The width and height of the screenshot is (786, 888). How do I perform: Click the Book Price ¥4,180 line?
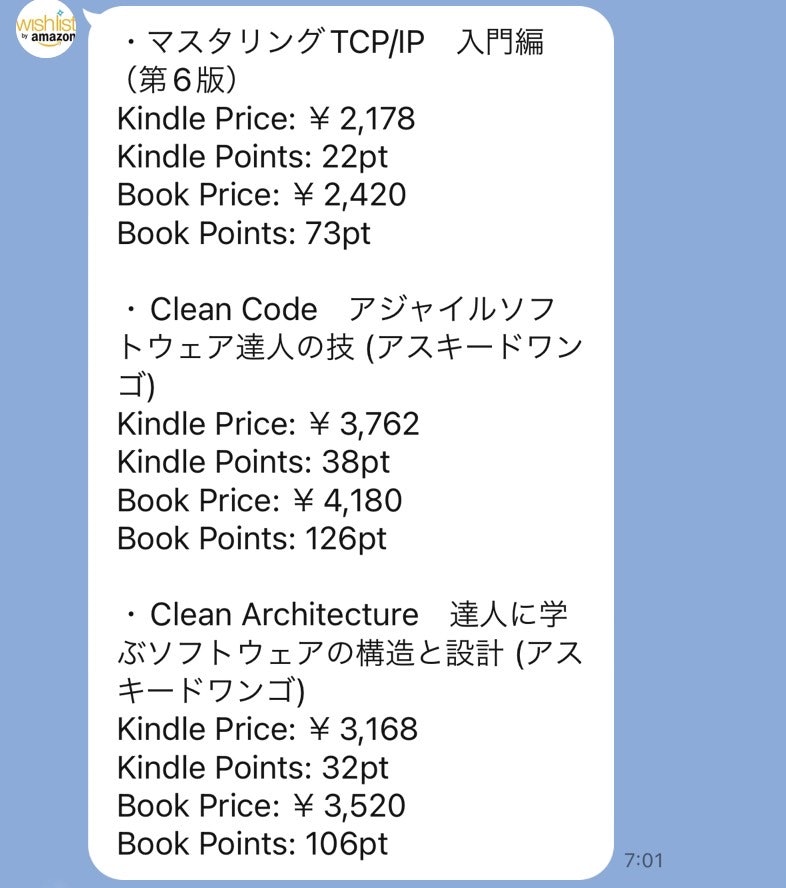260,500
